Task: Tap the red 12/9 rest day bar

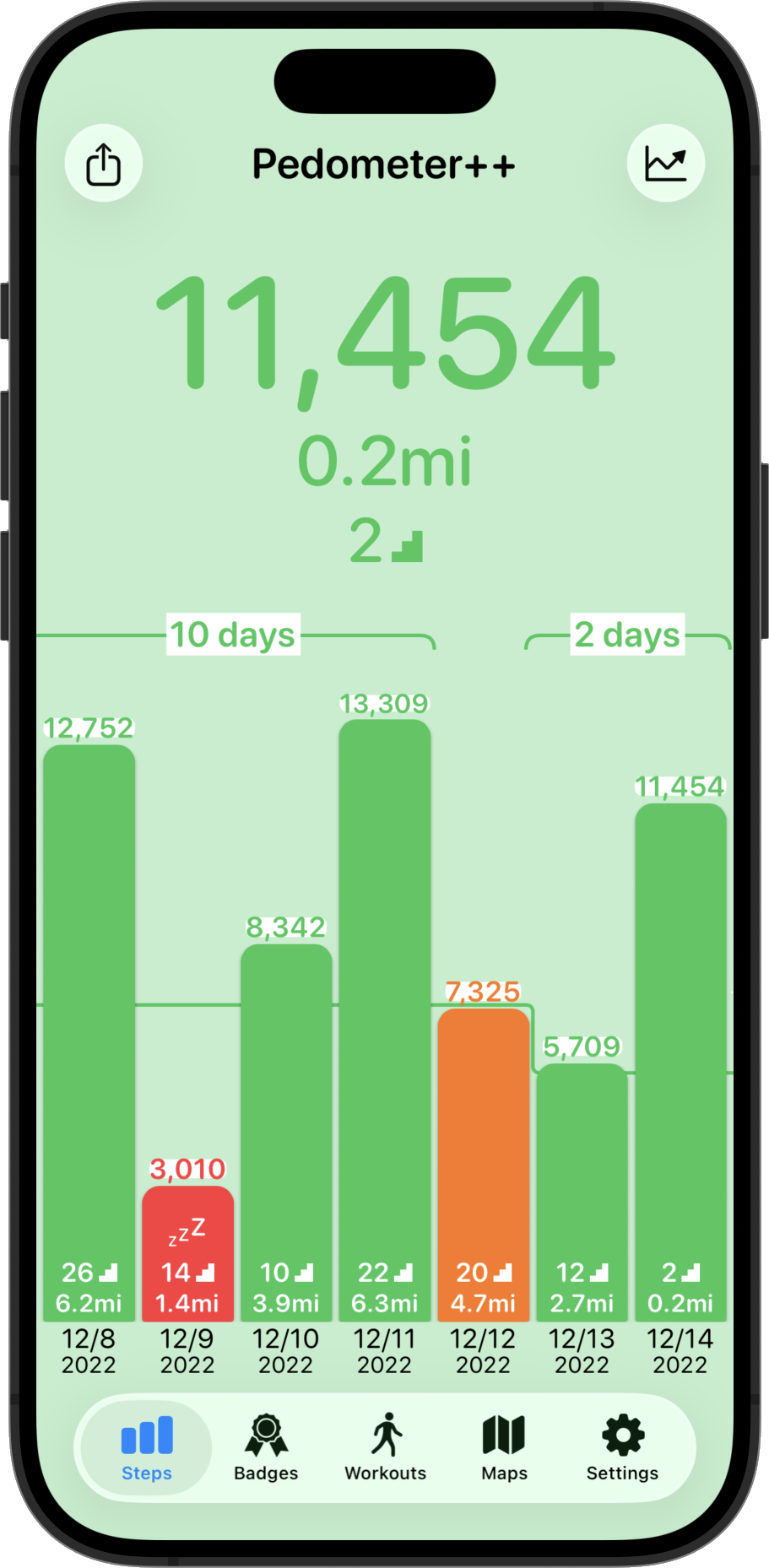Action: [x=187, y=1254]
